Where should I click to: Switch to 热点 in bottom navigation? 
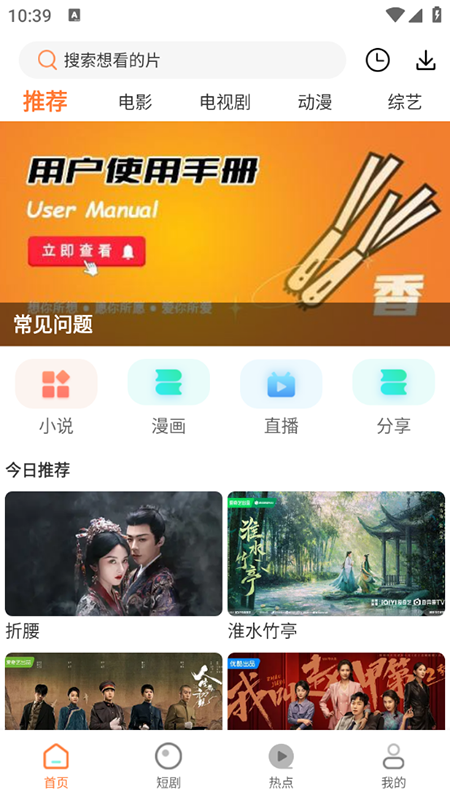coord(281,766)
